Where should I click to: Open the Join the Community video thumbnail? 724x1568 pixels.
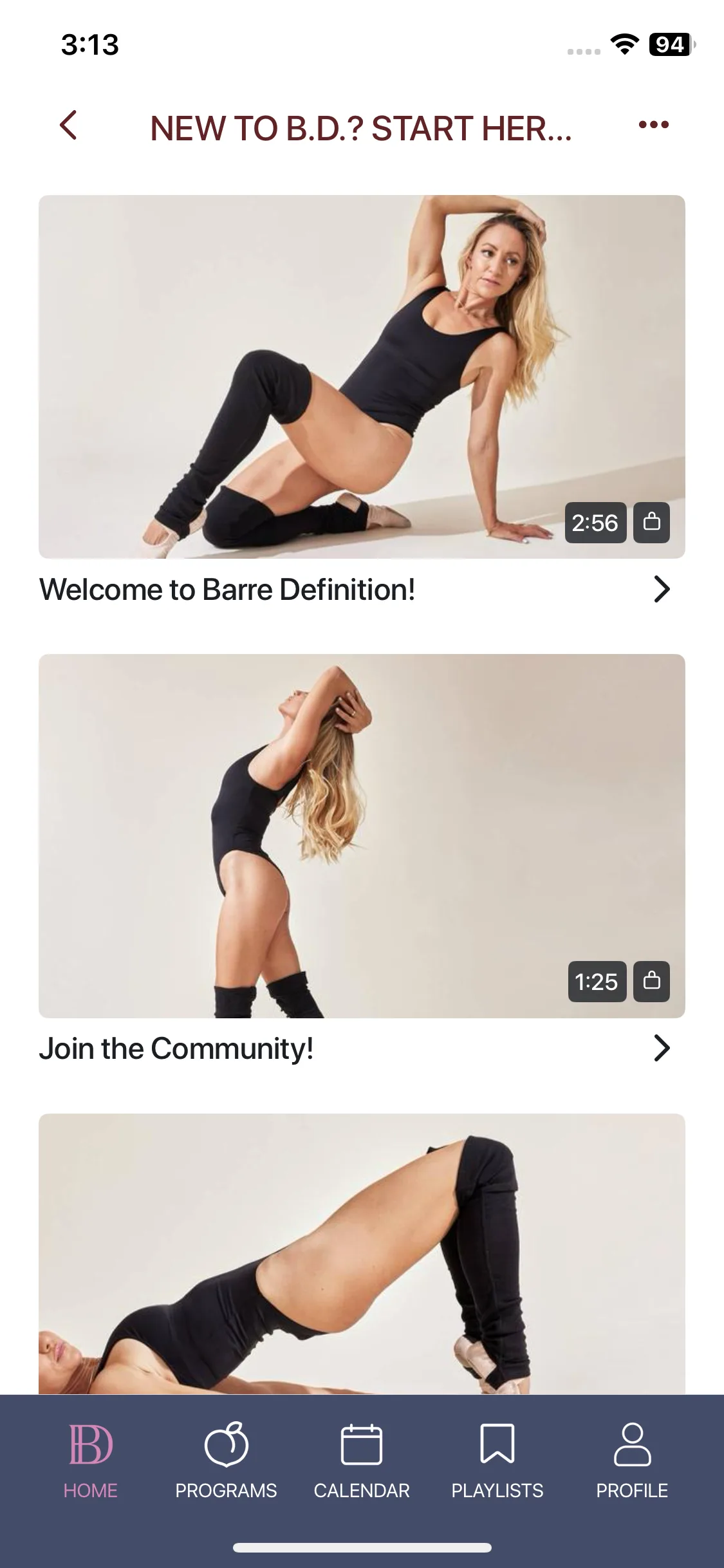(362, 835)
